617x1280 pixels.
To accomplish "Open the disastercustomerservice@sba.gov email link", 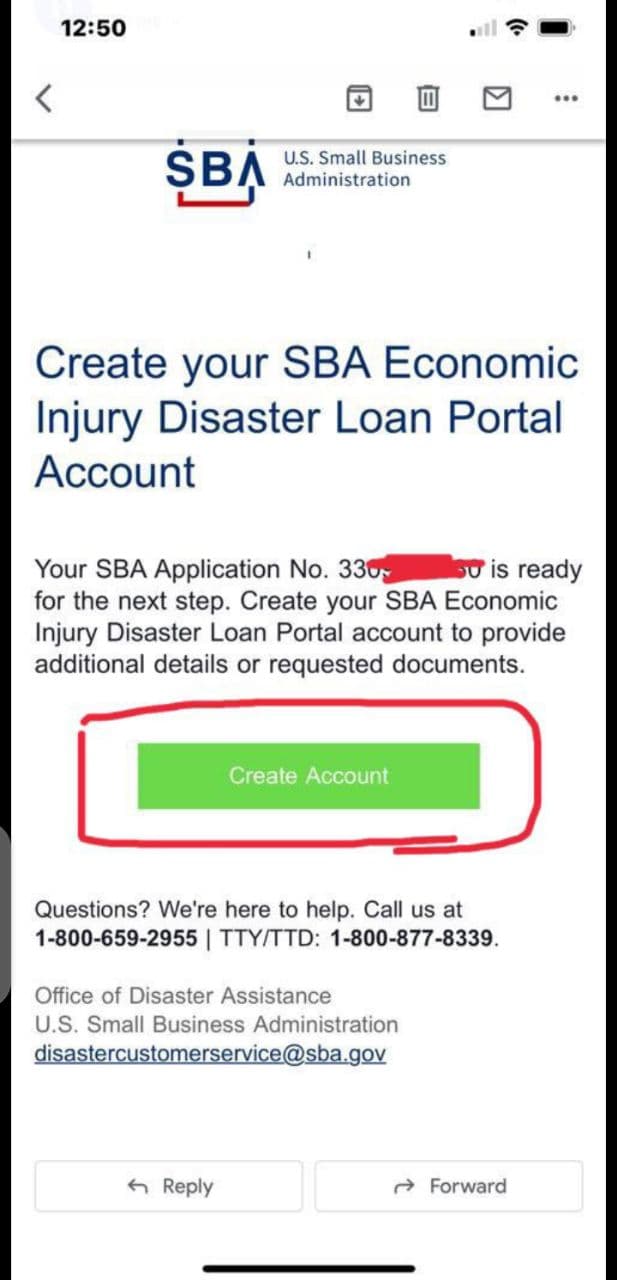I will coord(210,1054).
